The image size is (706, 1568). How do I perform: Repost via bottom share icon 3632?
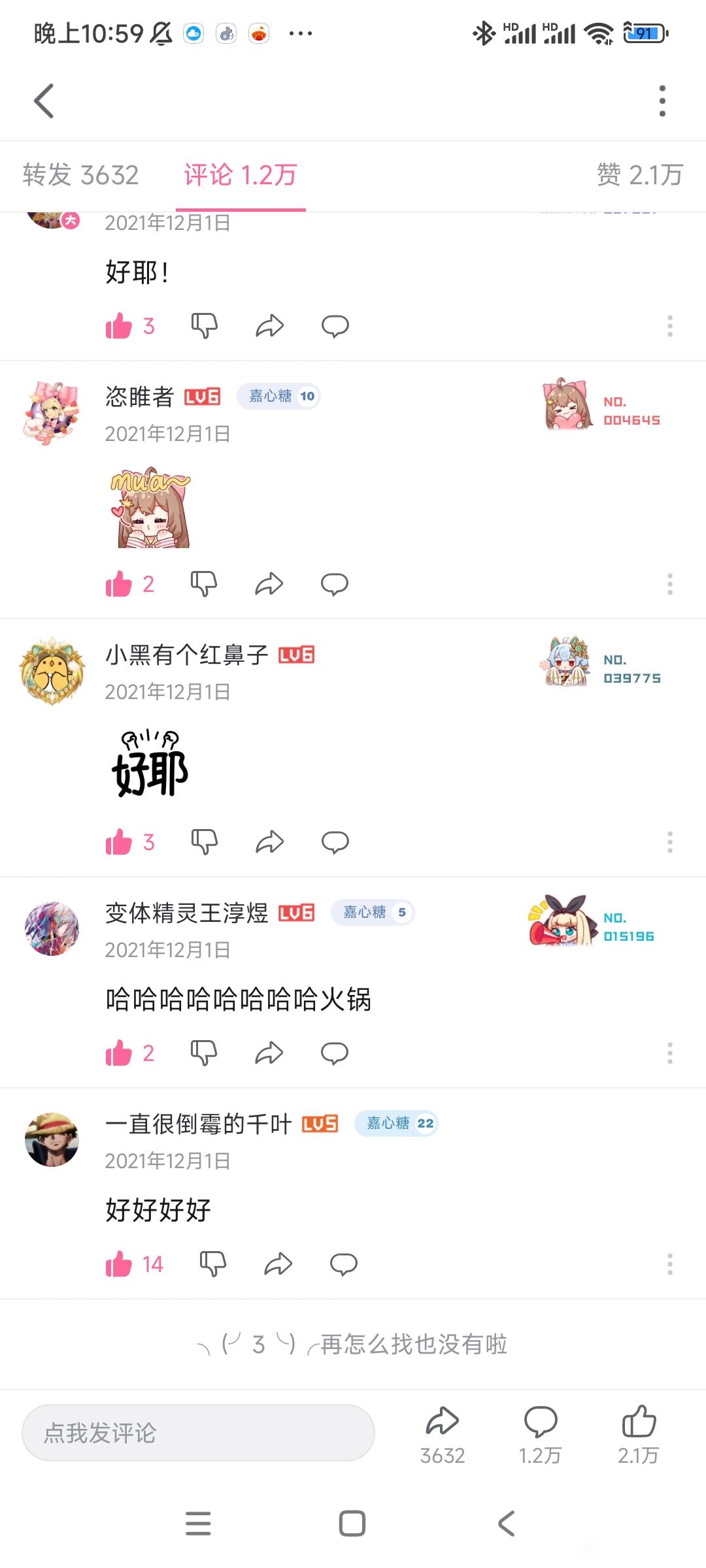443,1434
